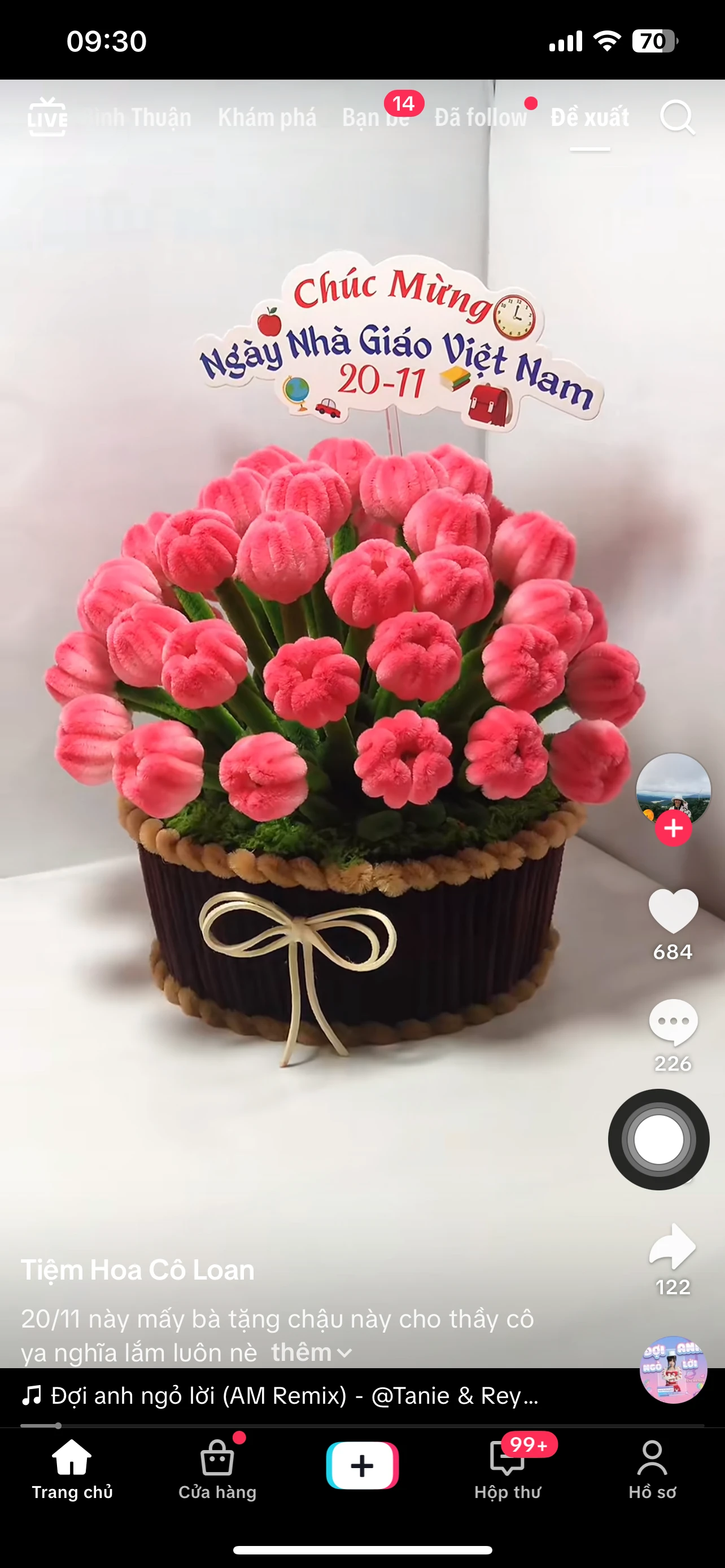Open Tiệm Hoa Cô Loan's profile name
Image resolution: width=725 pixels, height=1568 pixels.
click(x=138, y=1271)
